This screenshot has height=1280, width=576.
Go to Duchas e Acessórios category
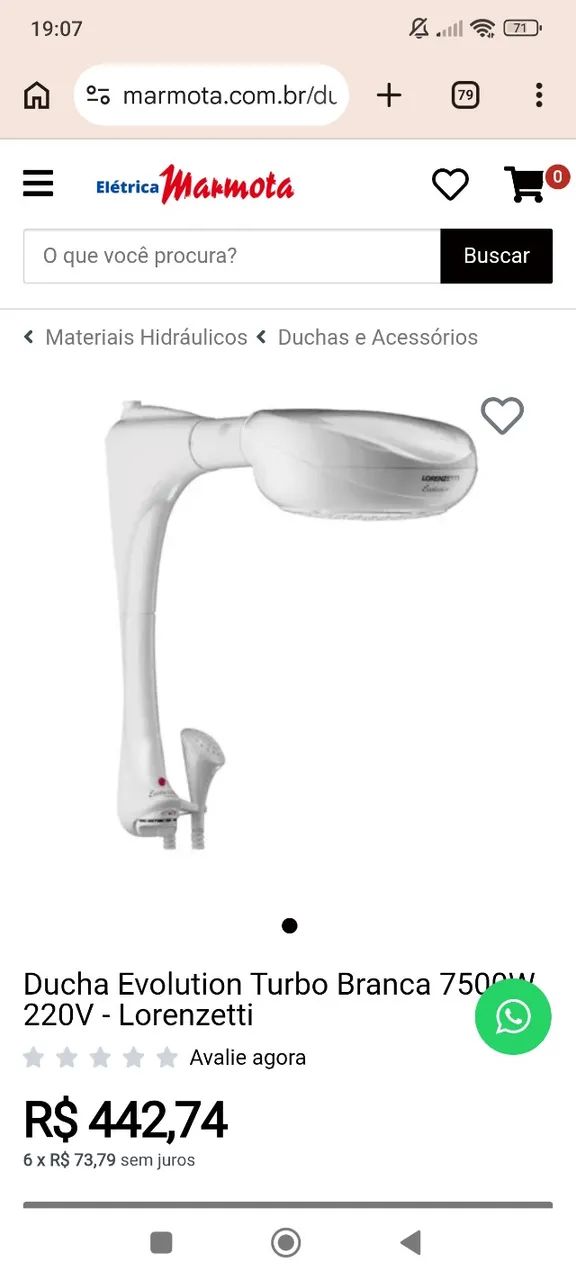pyautogui.click(x=378, y=337)
